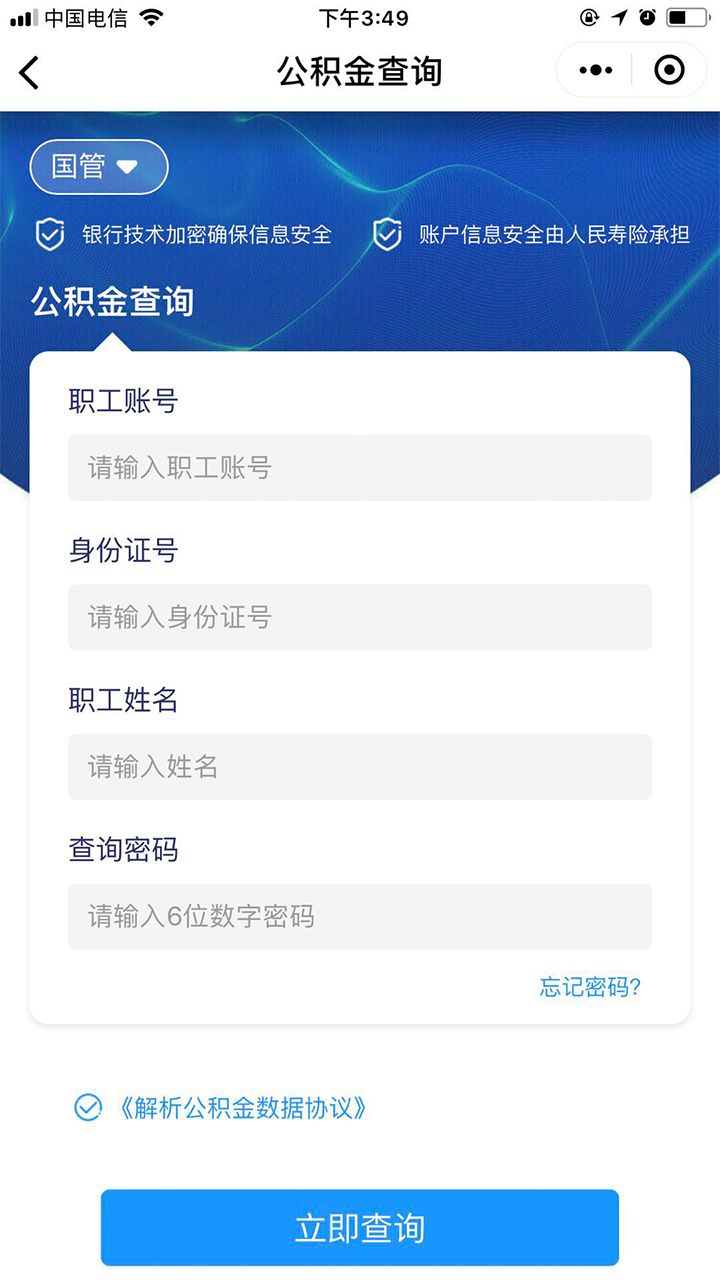The width and height of the screenshot is (720, 1280).
Task: Select the 查询密码 input field
Action: click(x=360, y=916)
